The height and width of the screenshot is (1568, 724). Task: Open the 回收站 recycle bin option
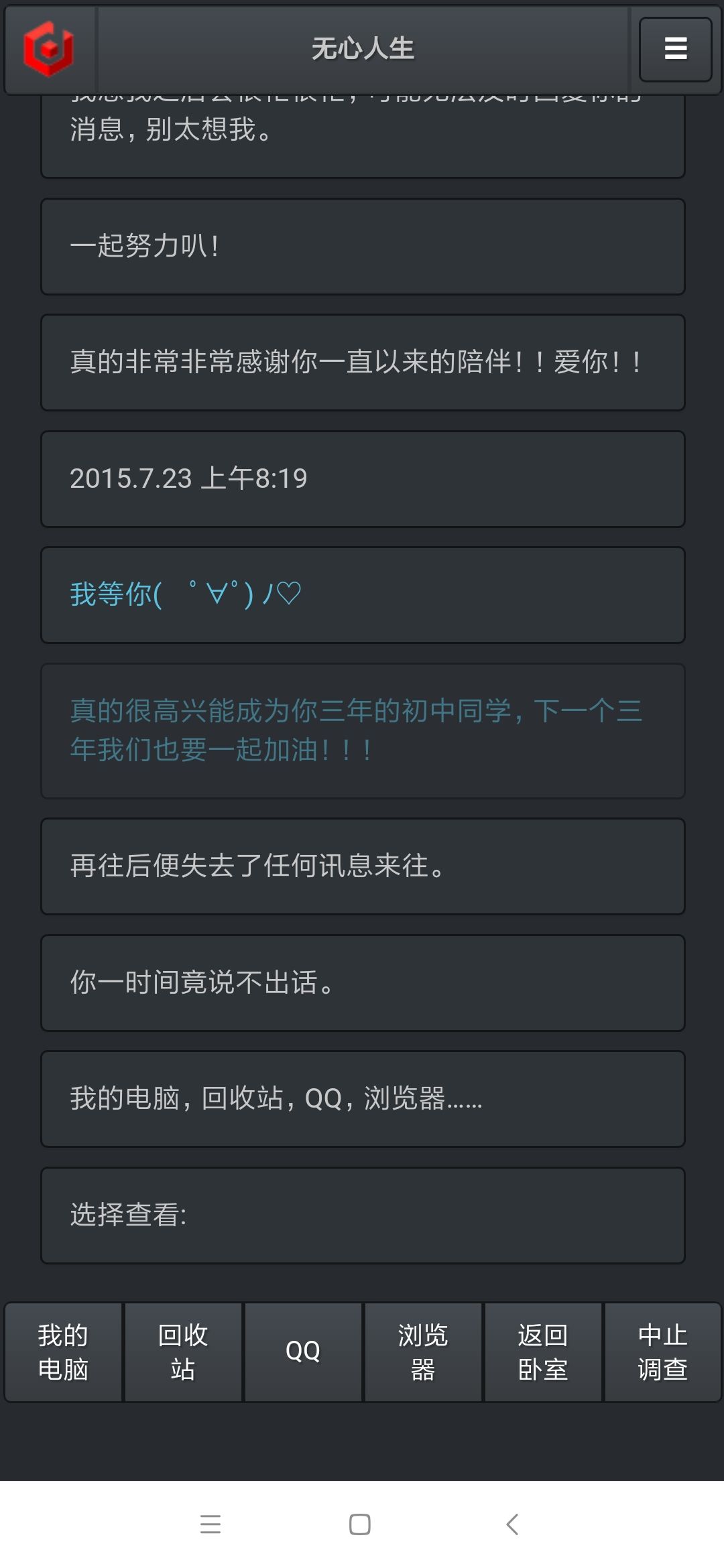[x=183, y=1352]
